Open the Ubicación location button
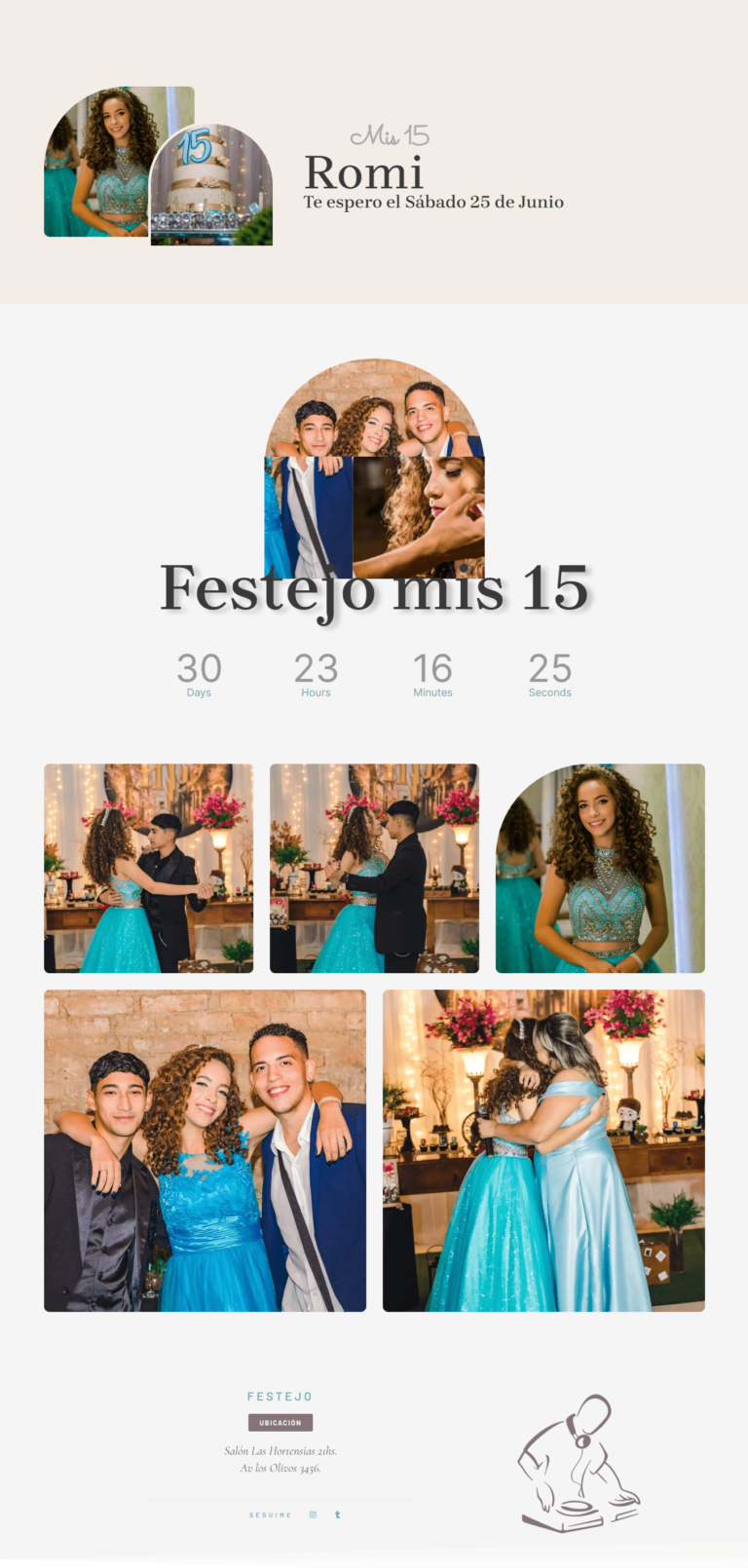Image resolution: width=748 pixels, height=1568 pixels. 280,1422
